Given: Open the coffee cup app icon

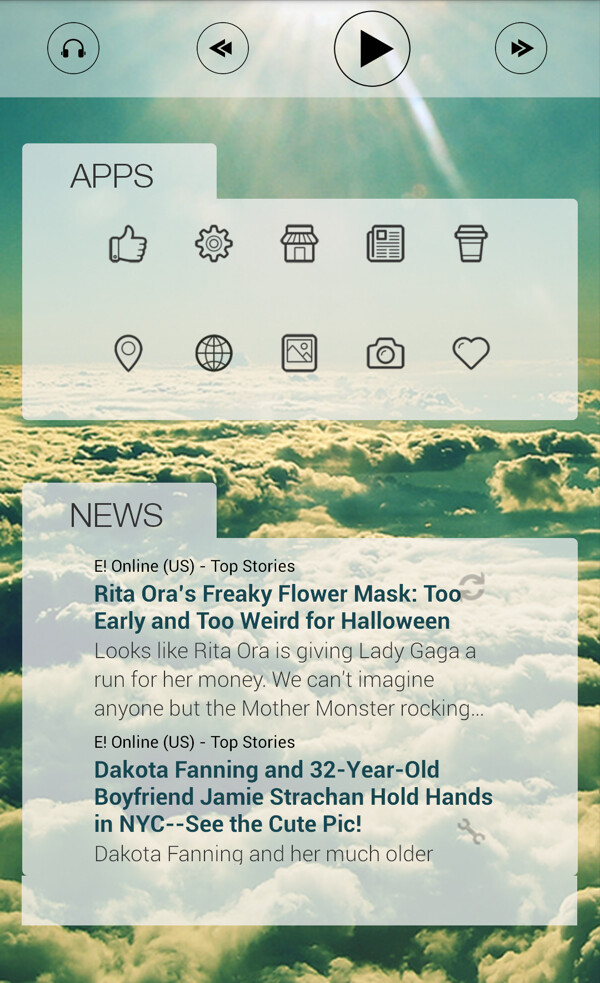Looking at the screenshot, I should coord(471,244).
